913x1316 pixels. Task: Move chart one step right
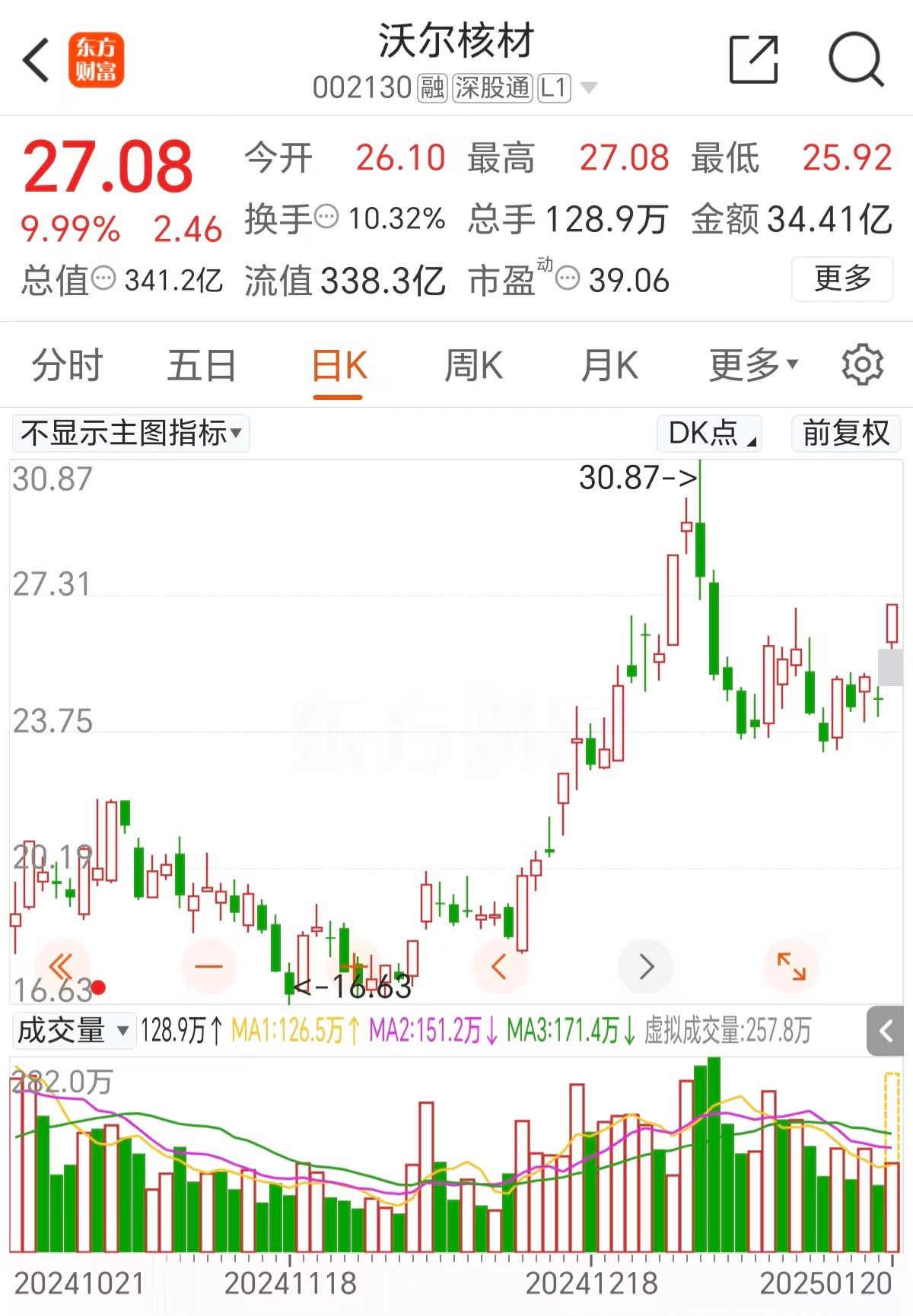[x=646, y=967]
